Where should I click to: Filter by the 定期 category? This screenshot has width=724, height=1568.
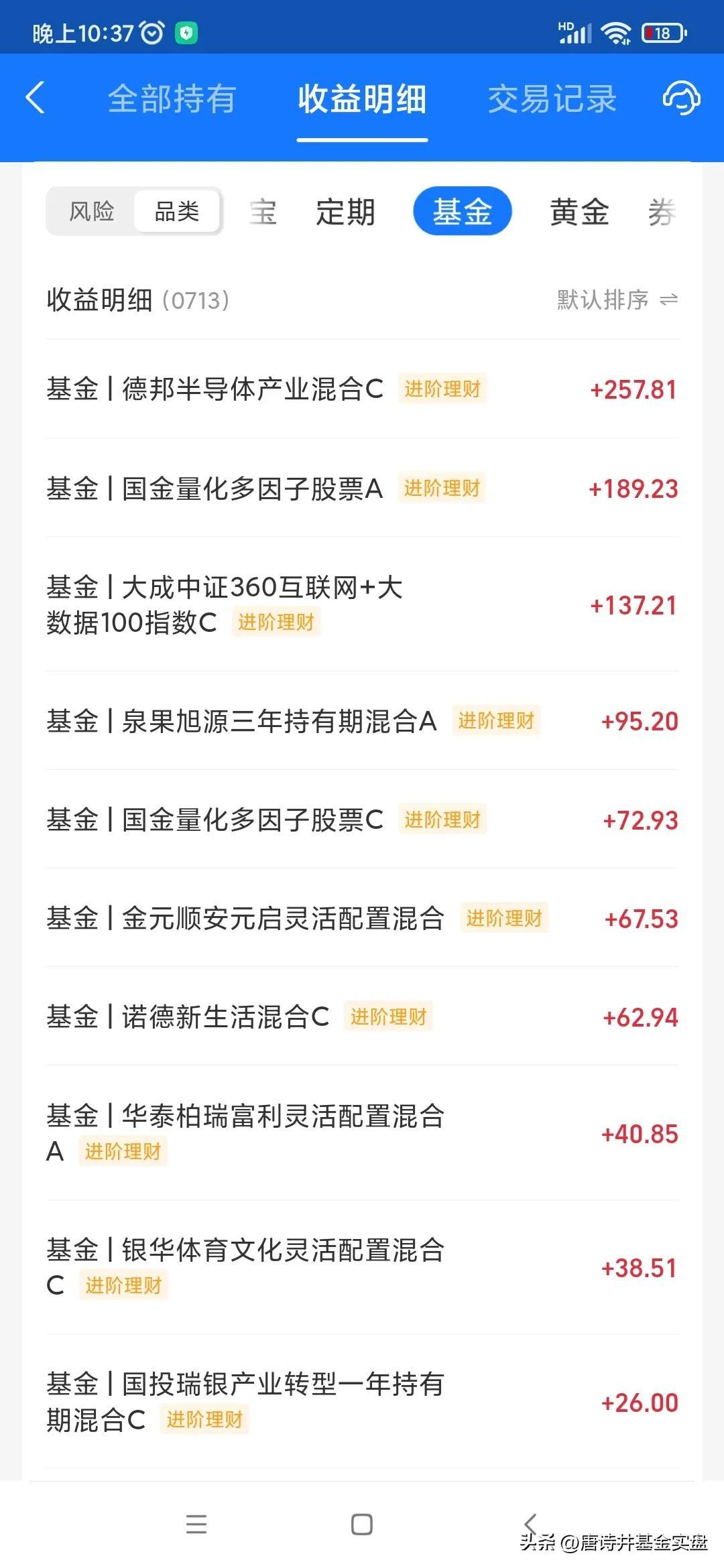[x=345, y=212]
